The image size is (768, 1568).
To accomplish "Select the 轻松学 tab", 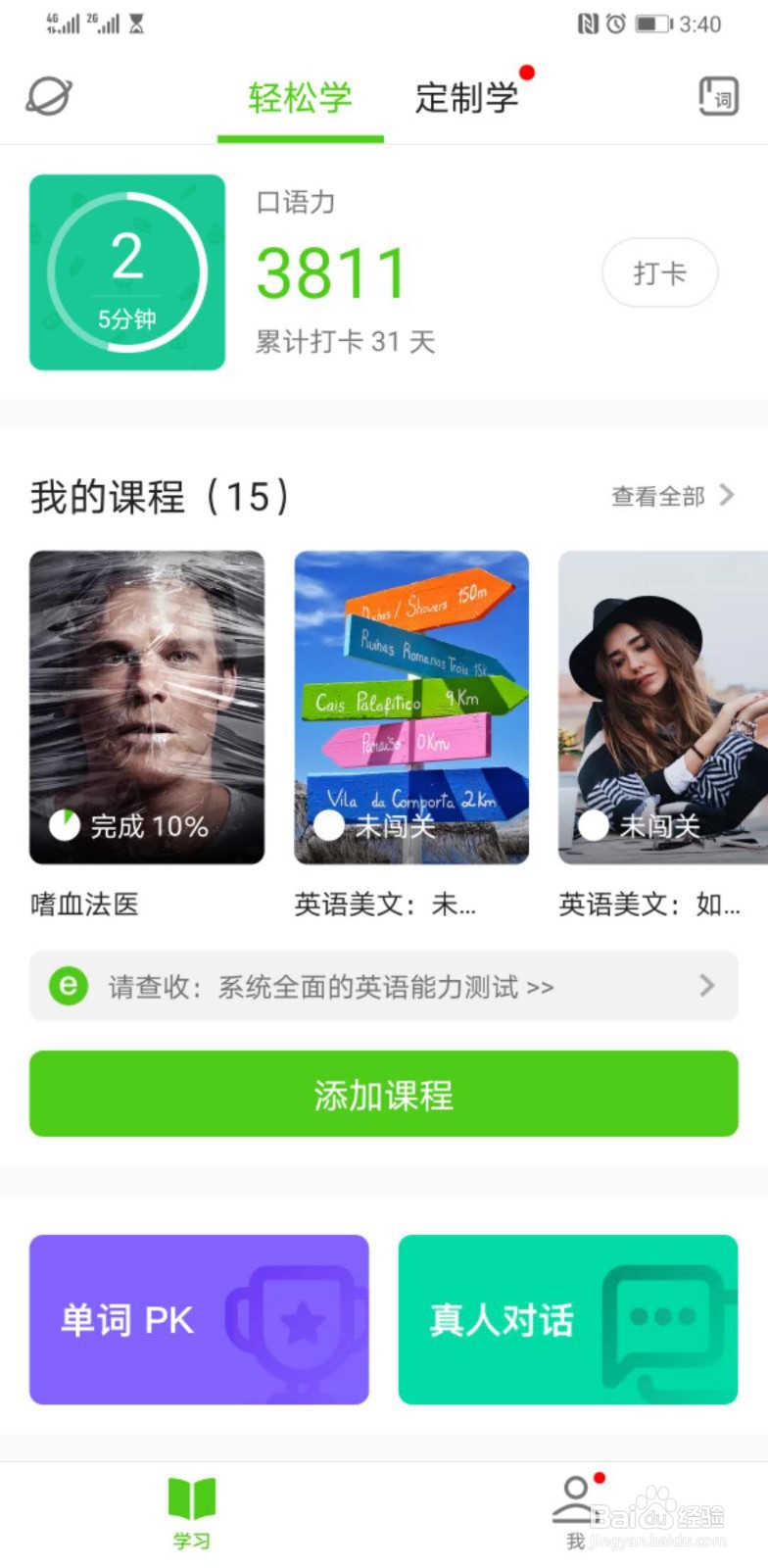I will [301, 98].
